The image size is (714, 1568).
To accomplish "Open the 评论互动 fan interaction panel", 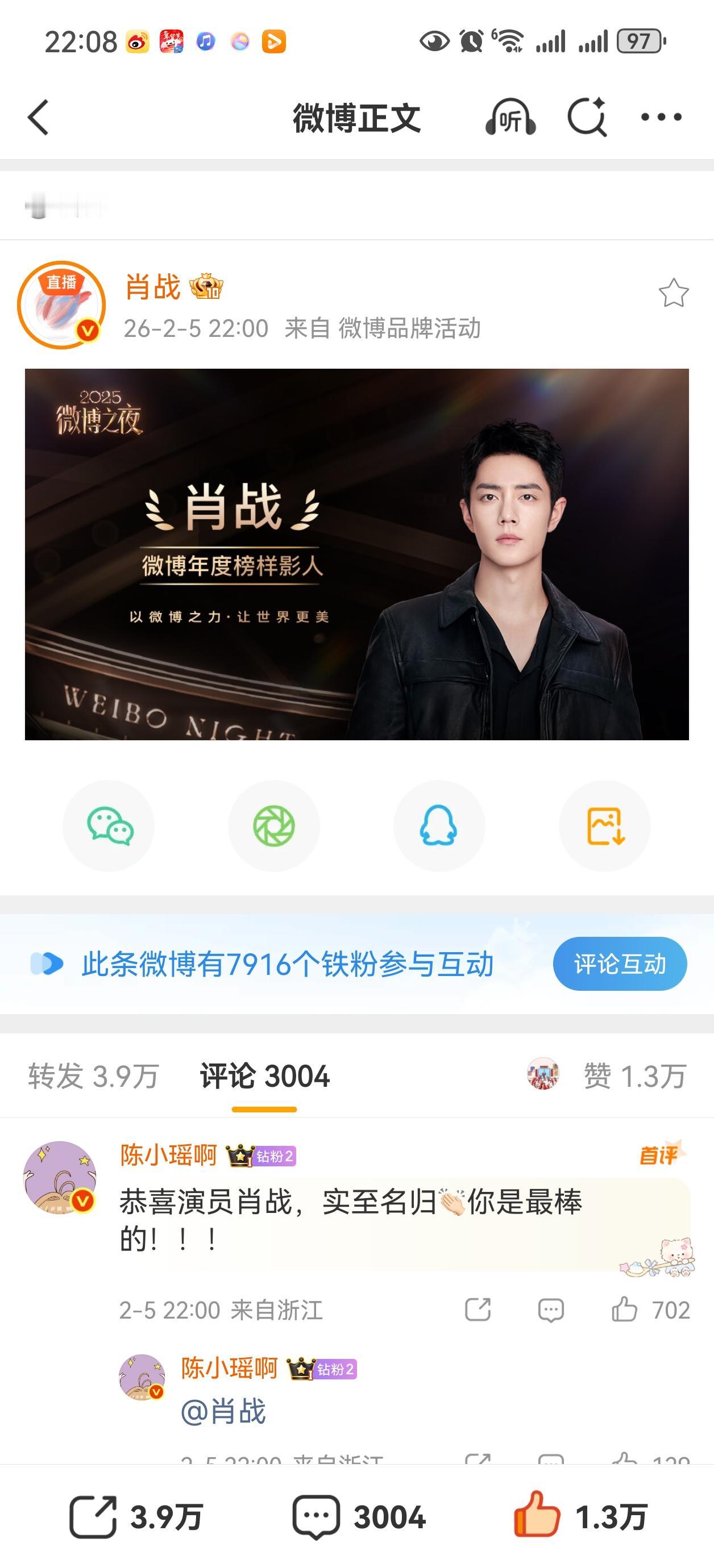I will pos(619,963).
